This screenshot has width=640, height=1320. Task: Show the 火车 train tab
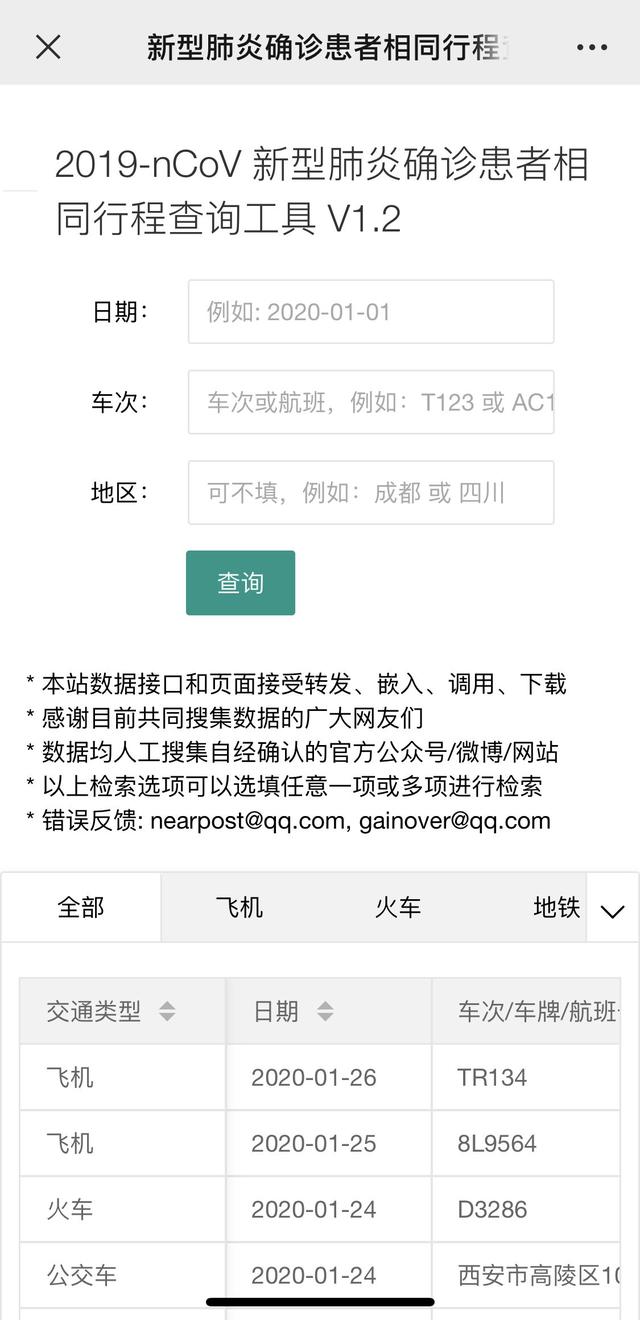tap(398, 908)
